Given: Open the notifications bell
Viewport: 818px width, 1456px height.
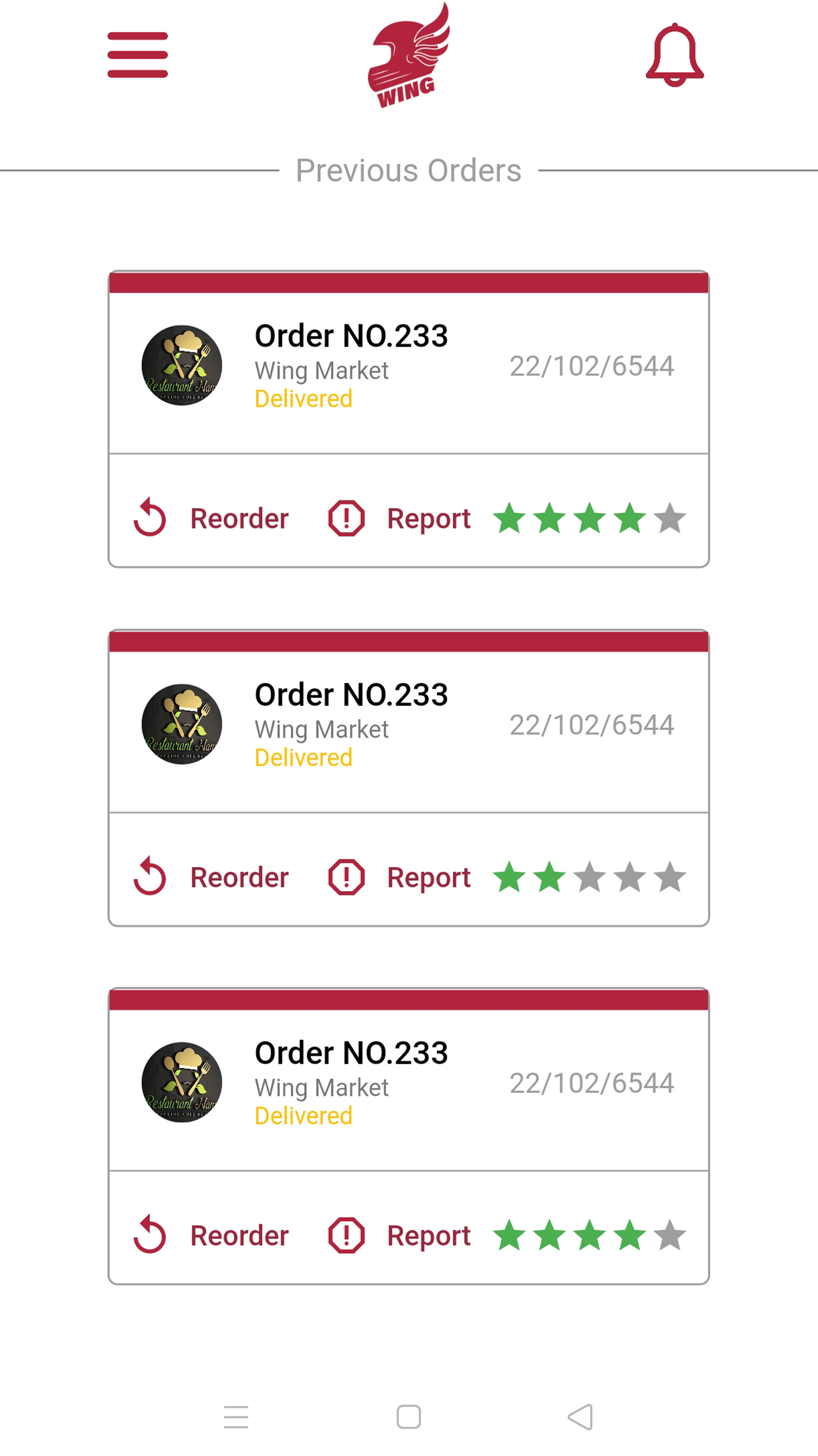Looking at the screenshot, I should pyautogui.click(x=675, y=55).
